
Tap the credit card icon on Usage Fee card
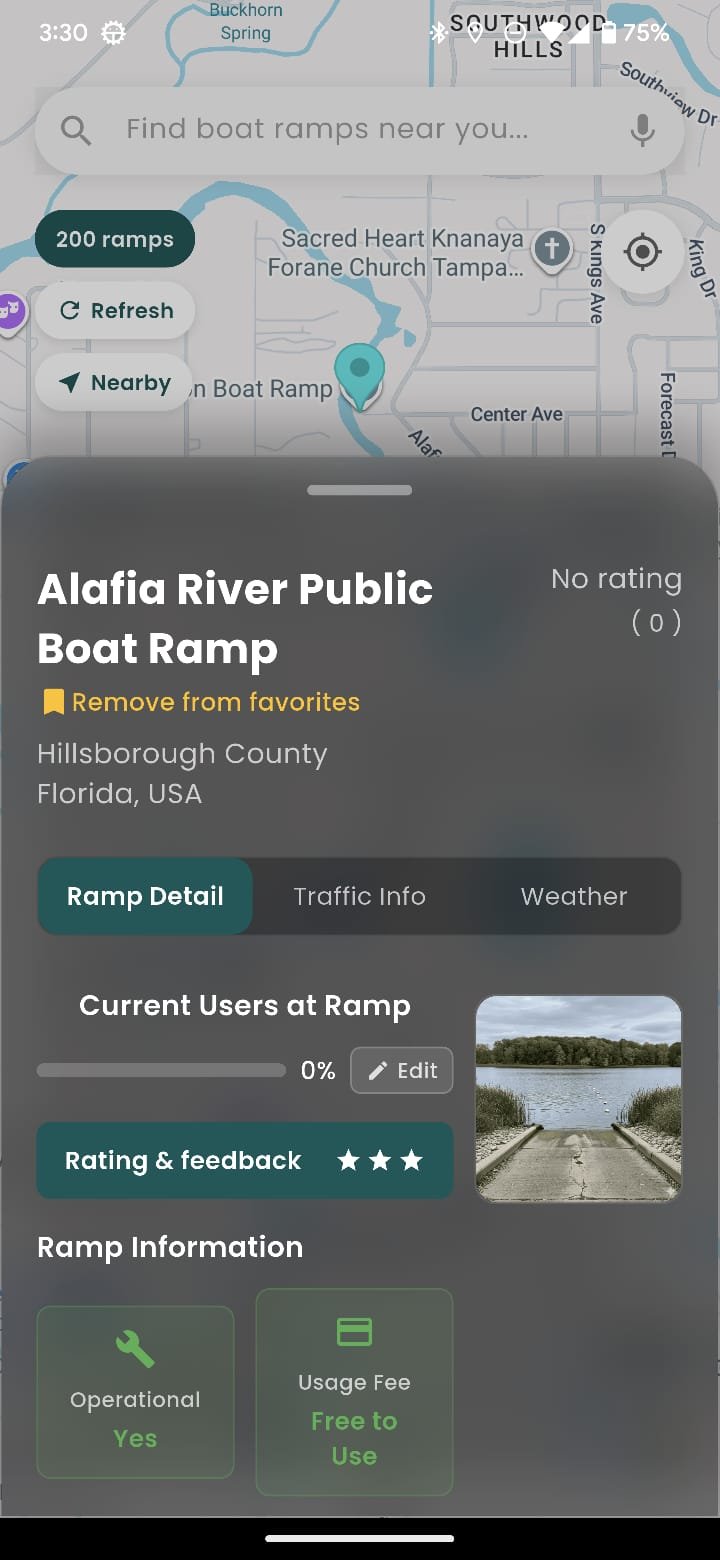pyautogui.click(x=354, y=1331)
